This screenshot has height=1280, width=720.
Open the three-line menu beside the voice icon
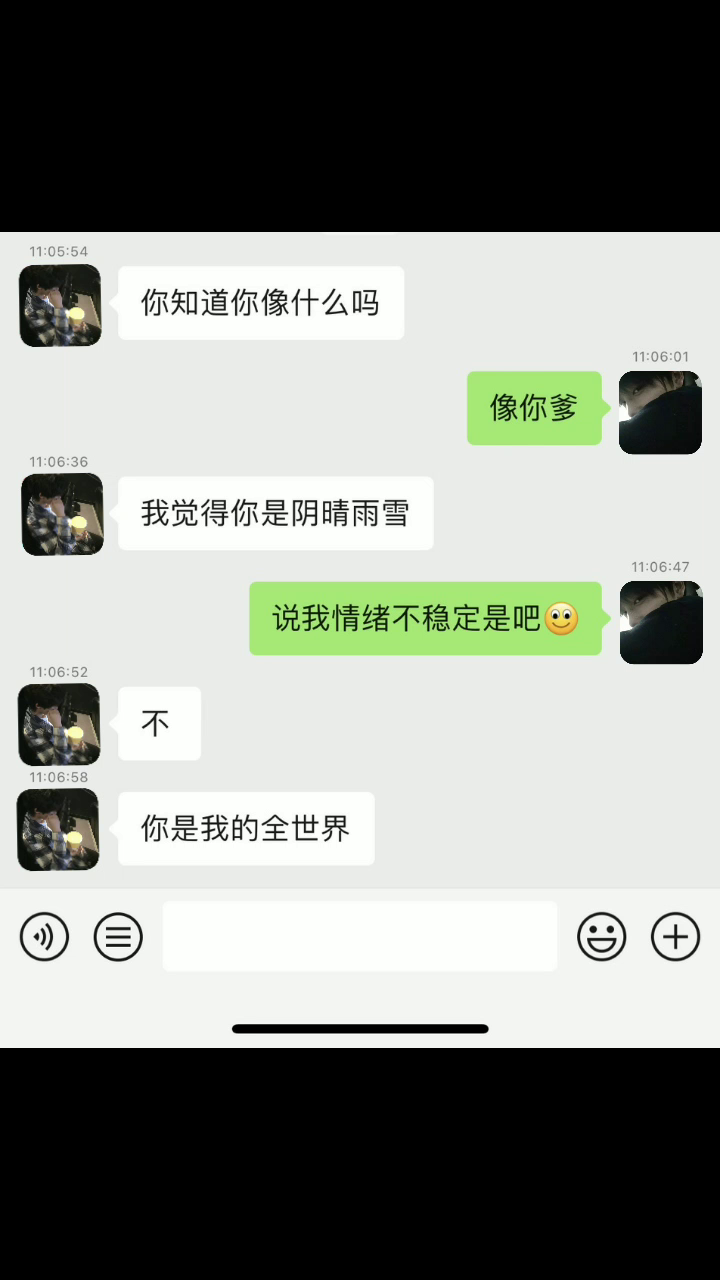[118, 937]
